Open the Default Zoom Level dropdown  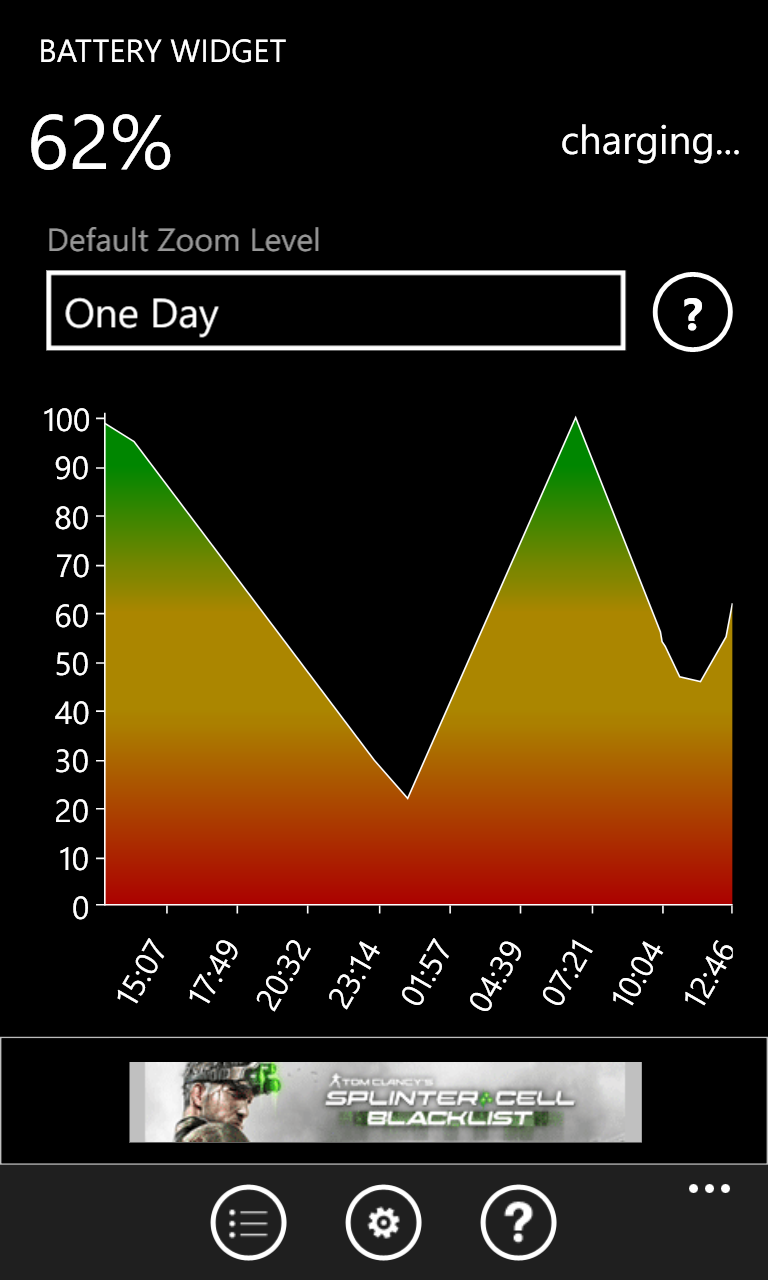[x=336, y=310]
